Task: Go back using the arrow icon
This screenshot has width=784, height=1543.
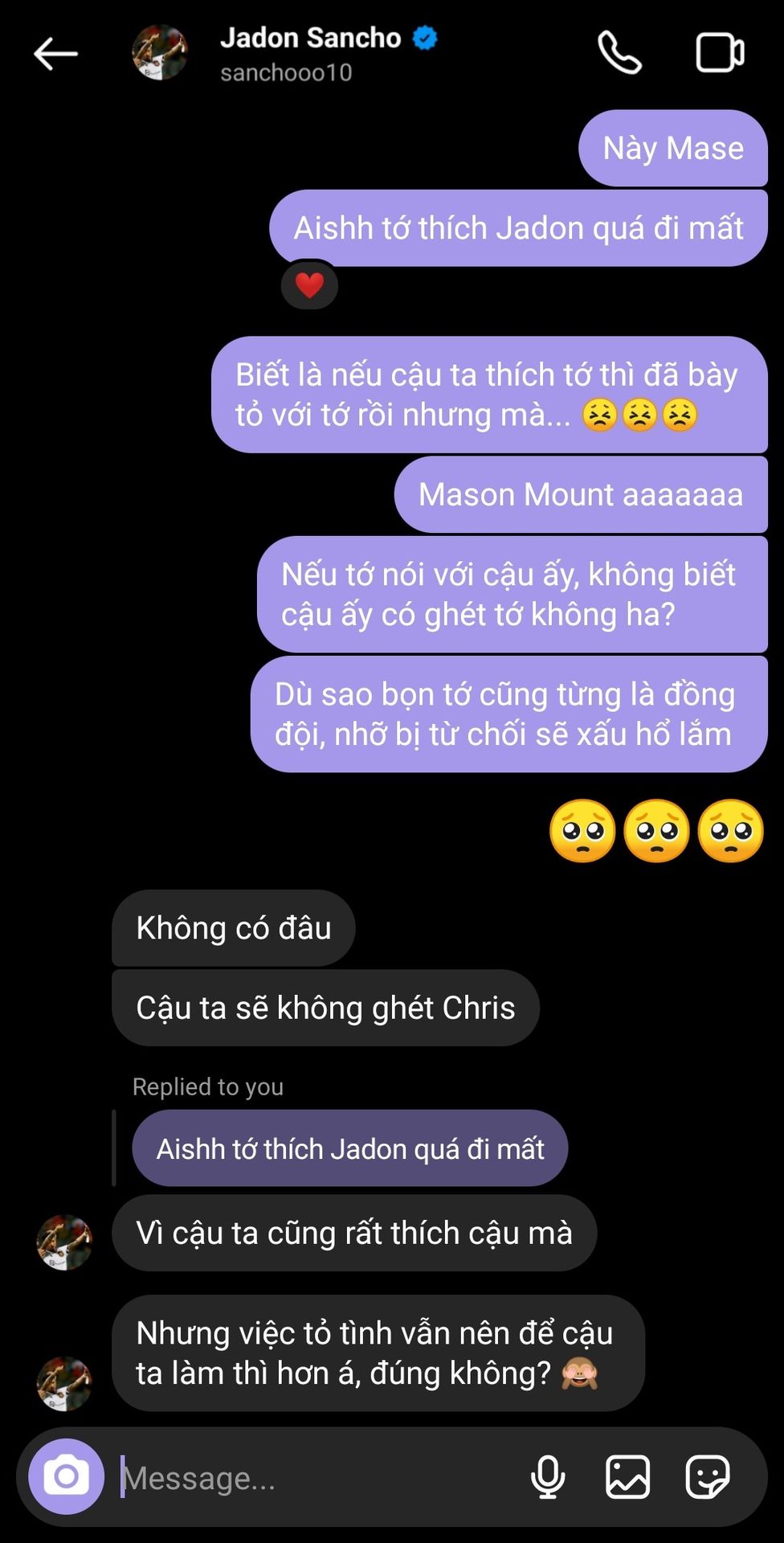Action: coord(55,54)
